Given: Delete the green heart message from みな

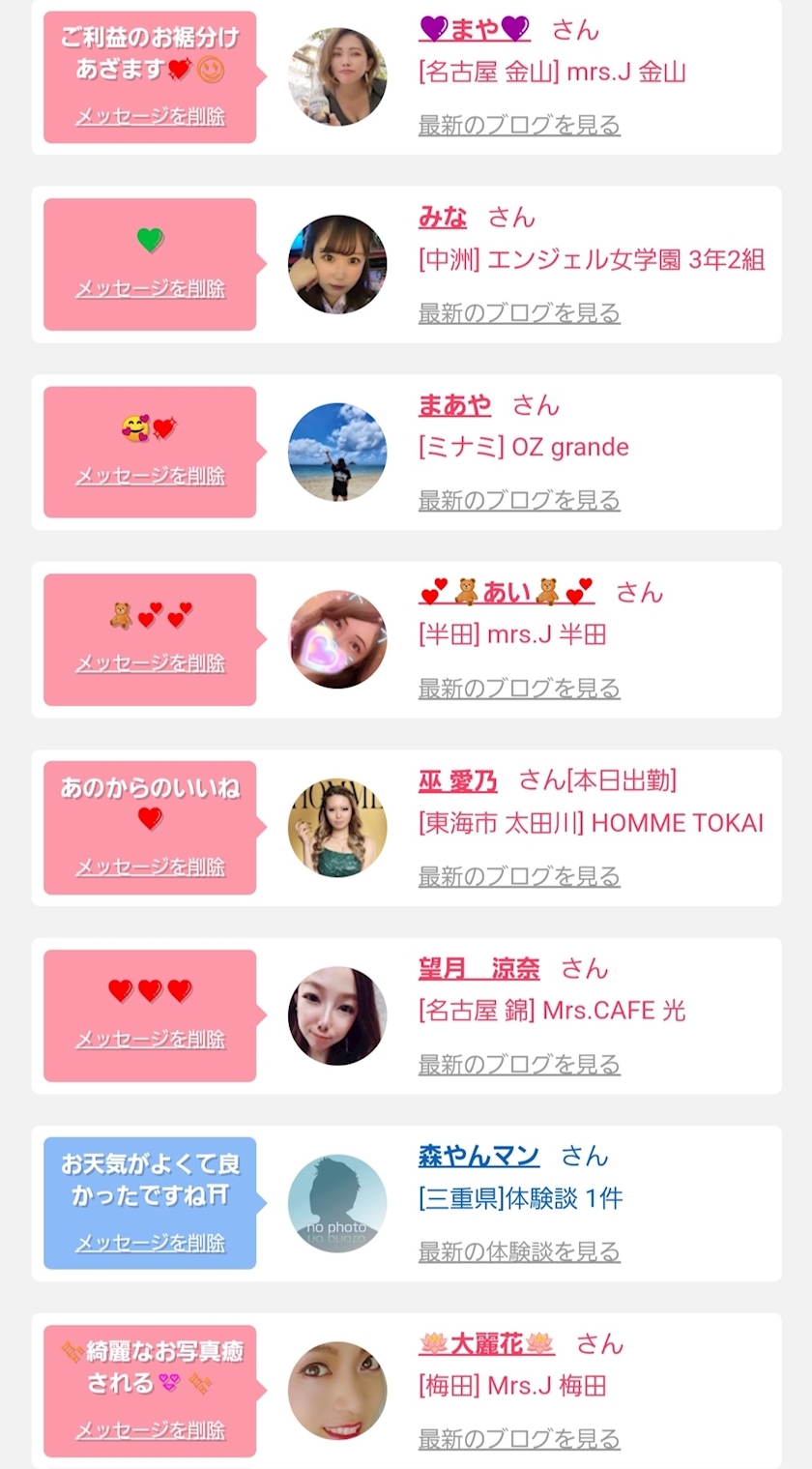Looking at the screenshot, I should 151,288.
